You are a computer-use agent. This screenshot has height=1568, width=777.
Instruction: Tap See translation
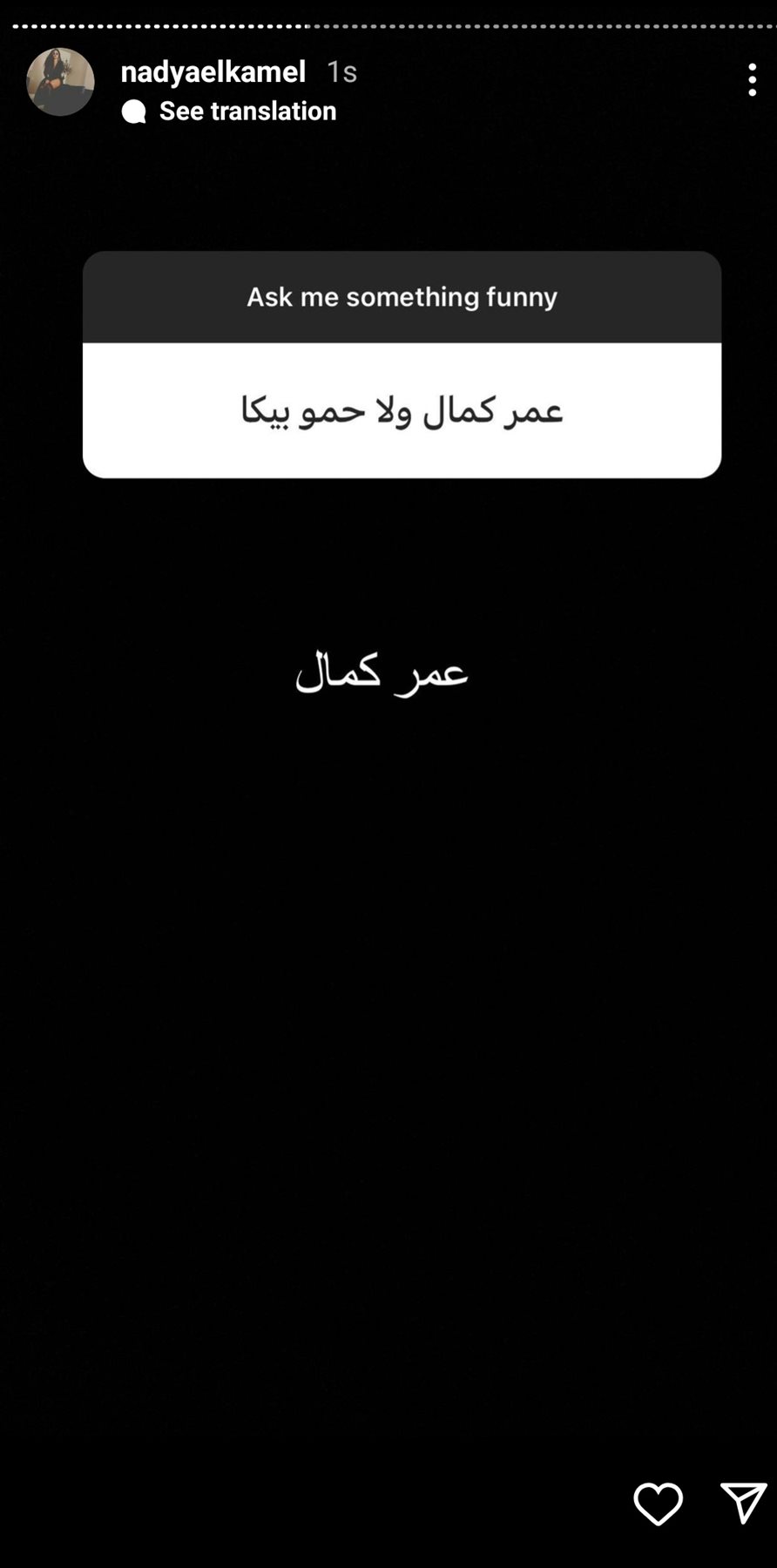pos(247,111)
